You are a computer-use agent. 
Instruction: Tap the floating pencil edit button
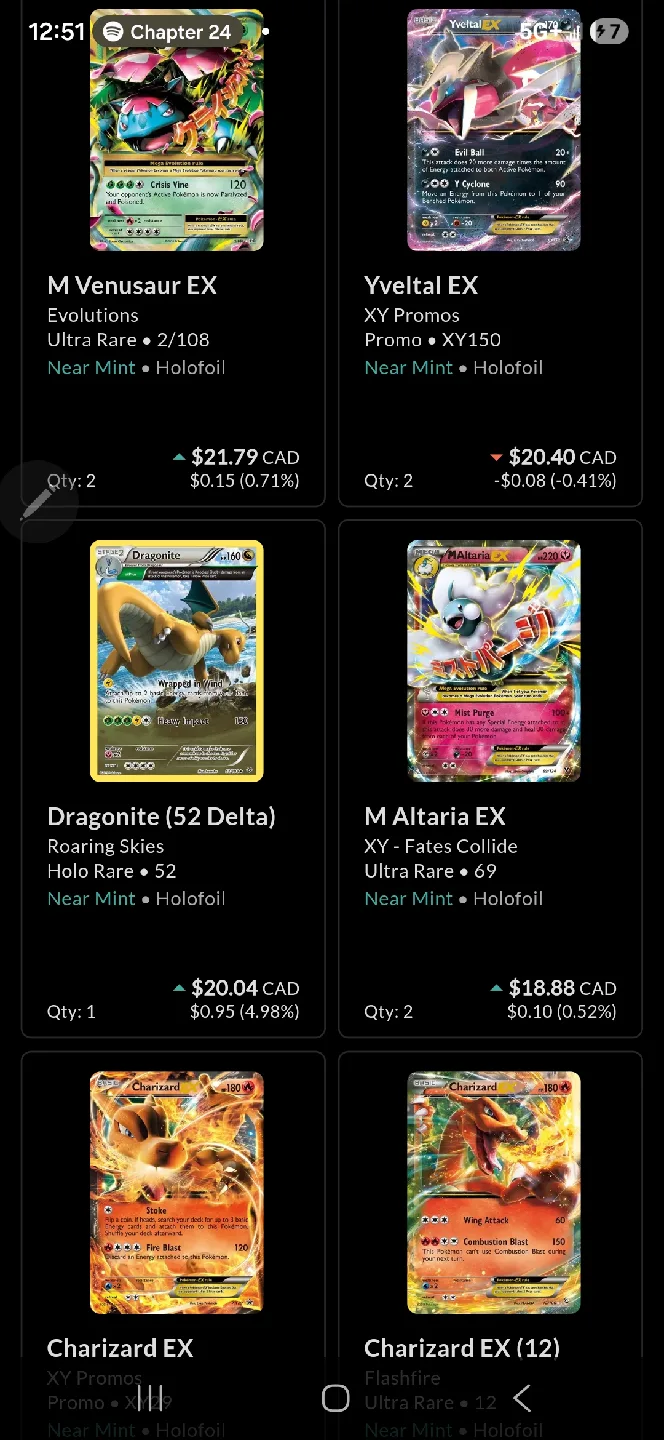click(x=37, y=503)
